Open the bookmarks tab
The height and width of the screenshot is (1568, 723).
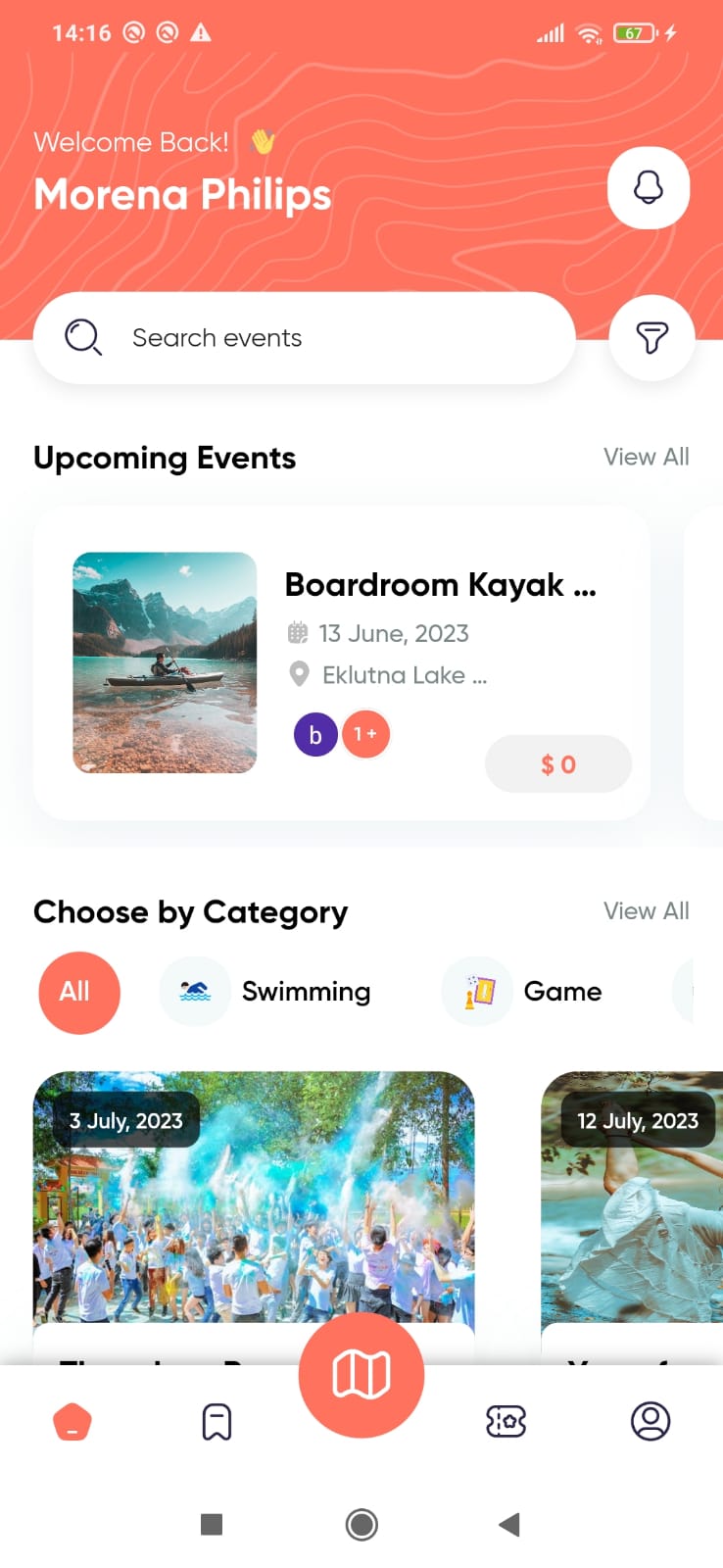(x=217, y=1421)
